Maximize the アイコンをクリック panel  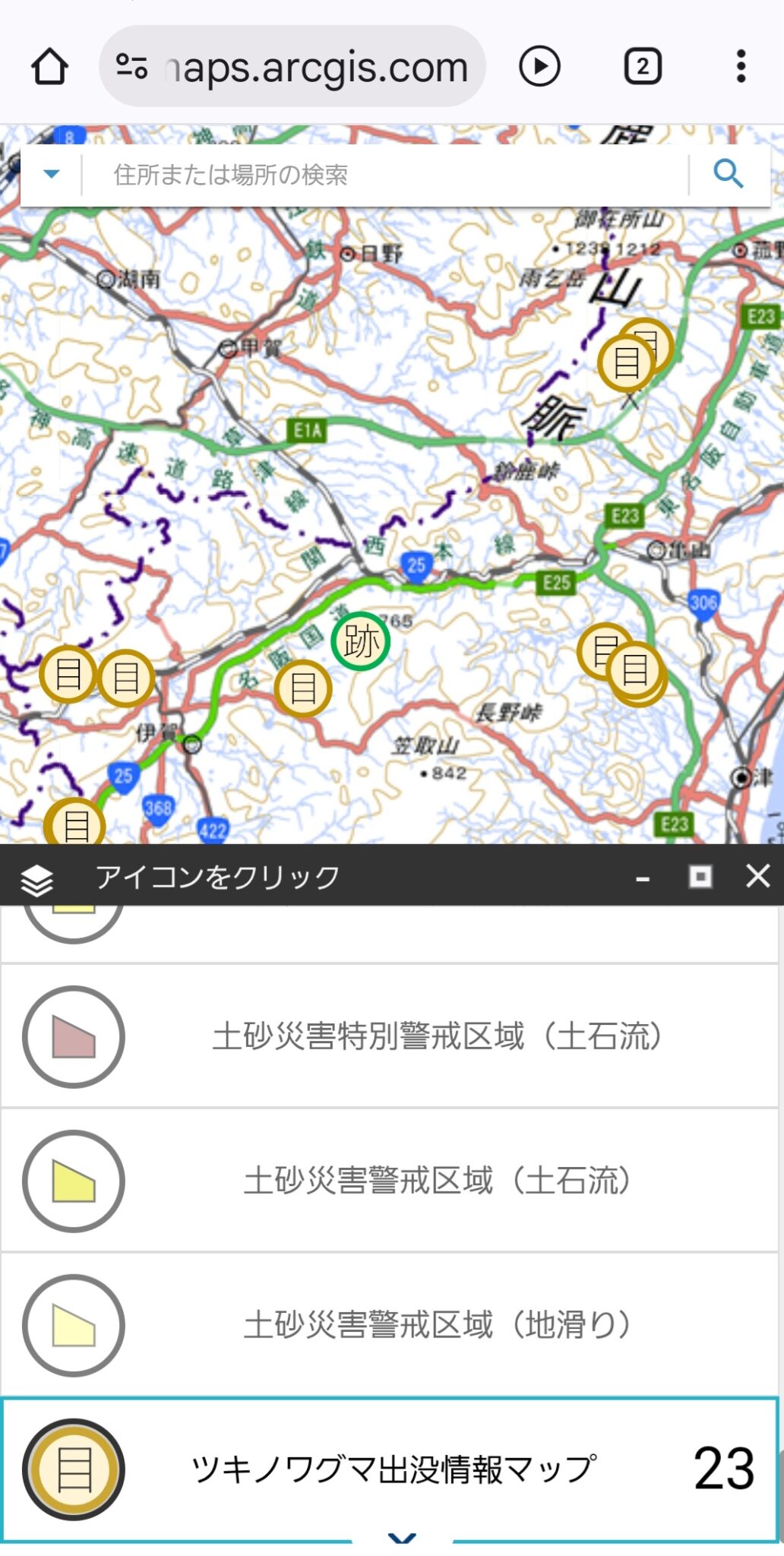(x=700, y=877)
